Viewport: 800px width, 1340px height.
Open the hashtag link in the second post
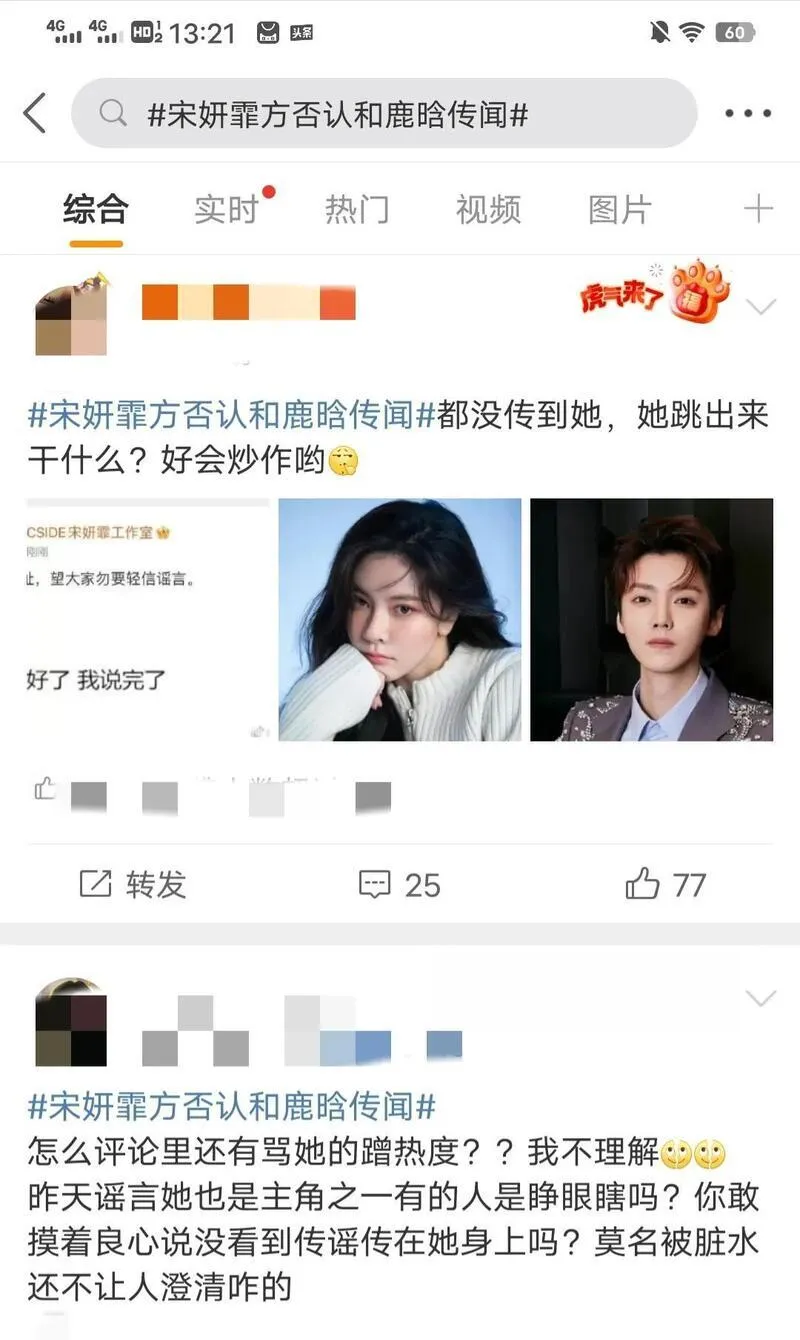pyautogui.click(x=232, y=1106)
